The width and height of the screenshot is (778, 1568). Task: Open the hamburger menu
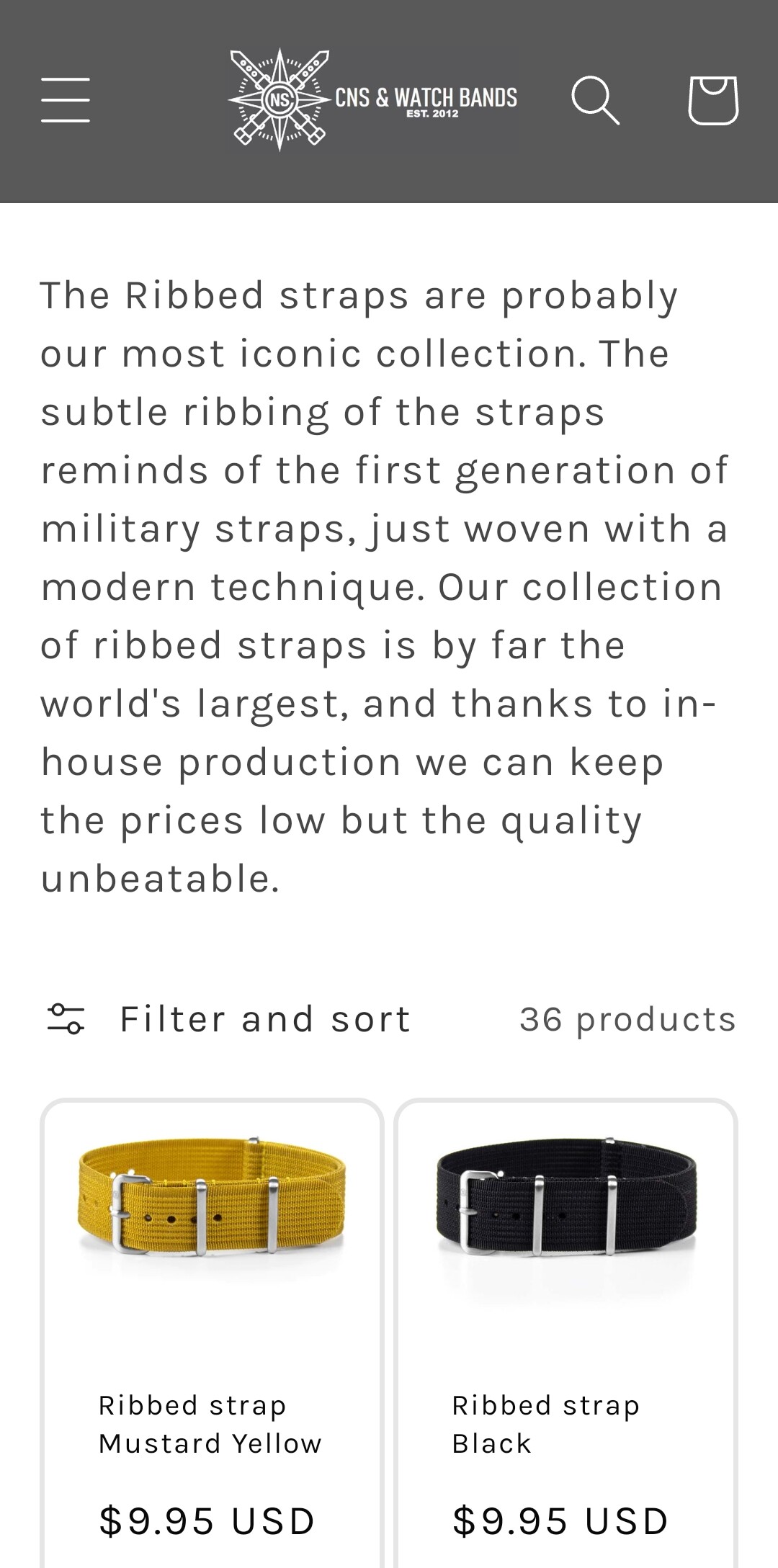click(66, 100)
